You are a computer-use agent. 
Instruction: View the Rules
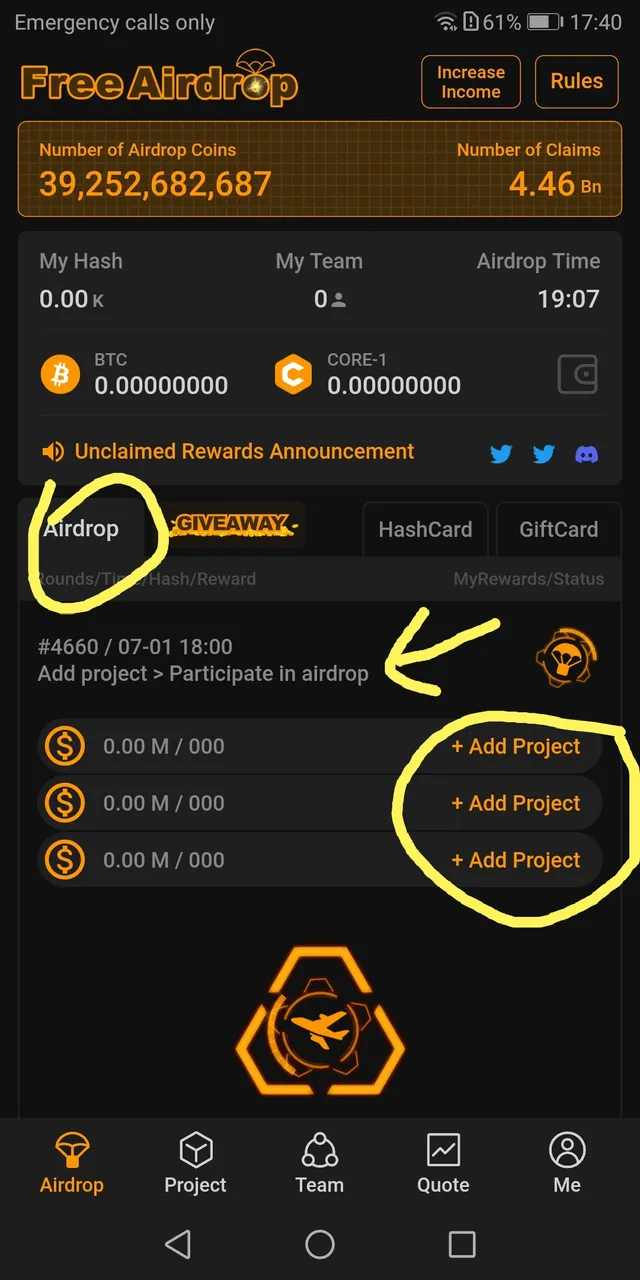pos(577,82)
